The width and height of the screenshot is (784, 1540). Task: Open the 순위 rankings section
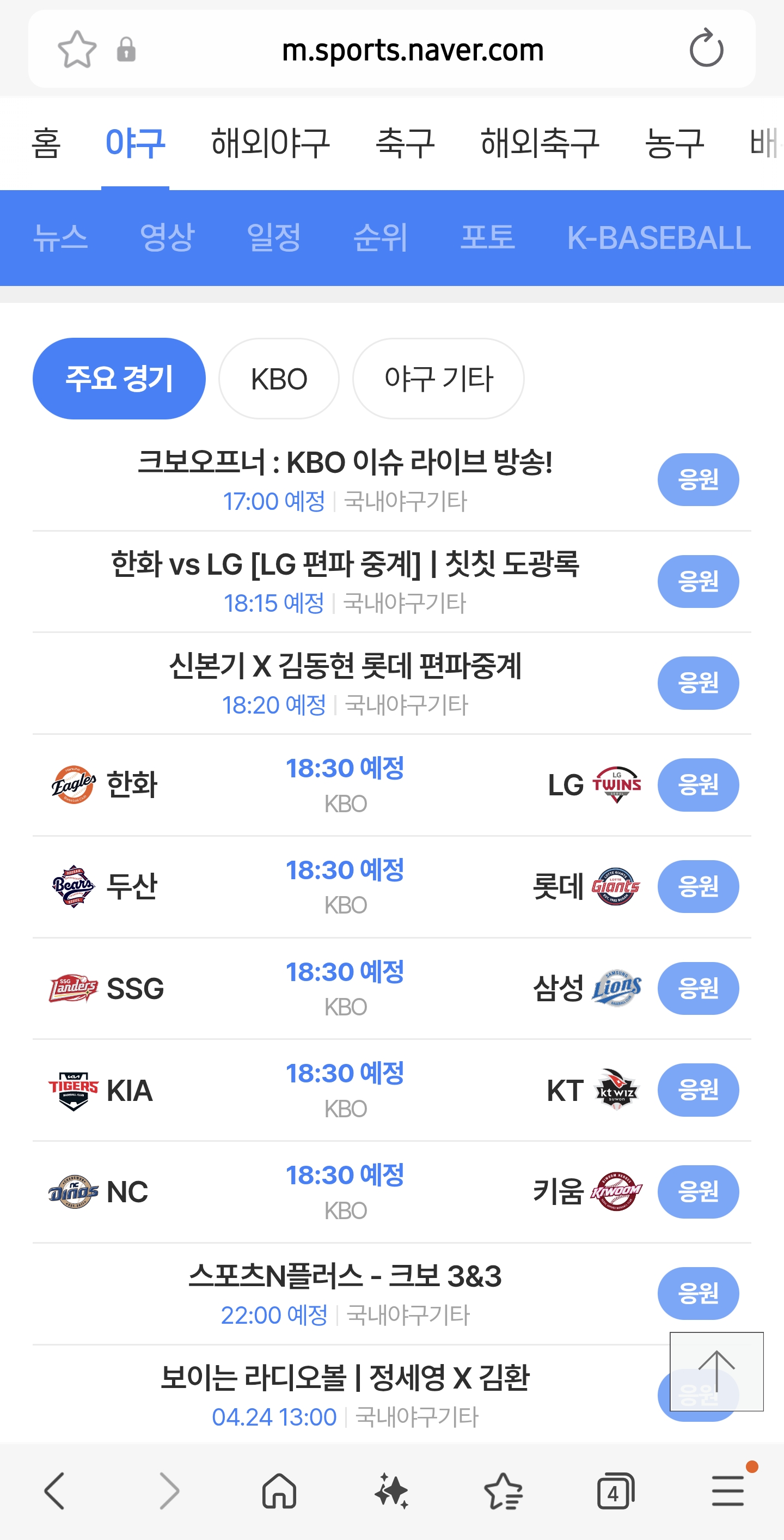380,238
